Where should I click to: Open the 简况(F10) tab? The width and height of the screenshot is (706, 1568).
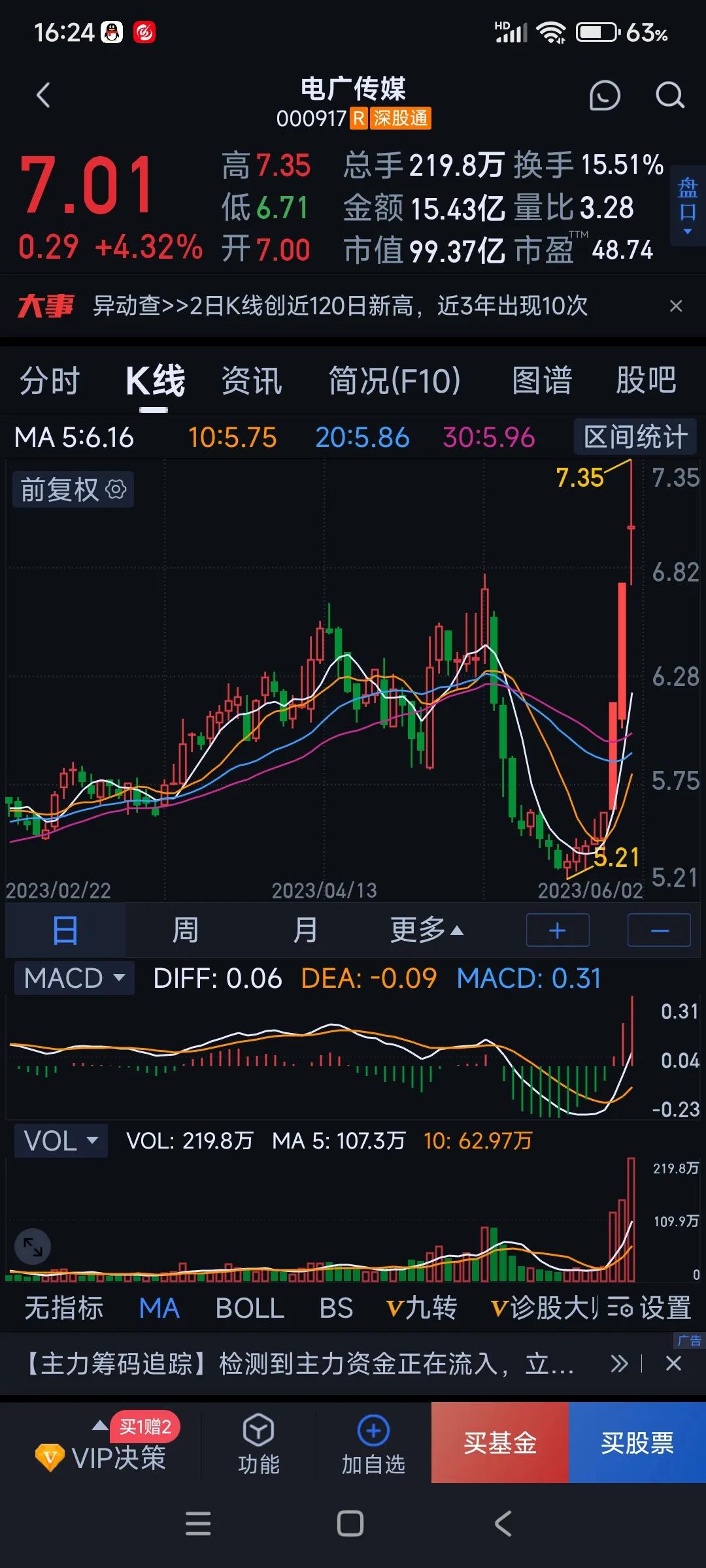[x=393, y=381]
